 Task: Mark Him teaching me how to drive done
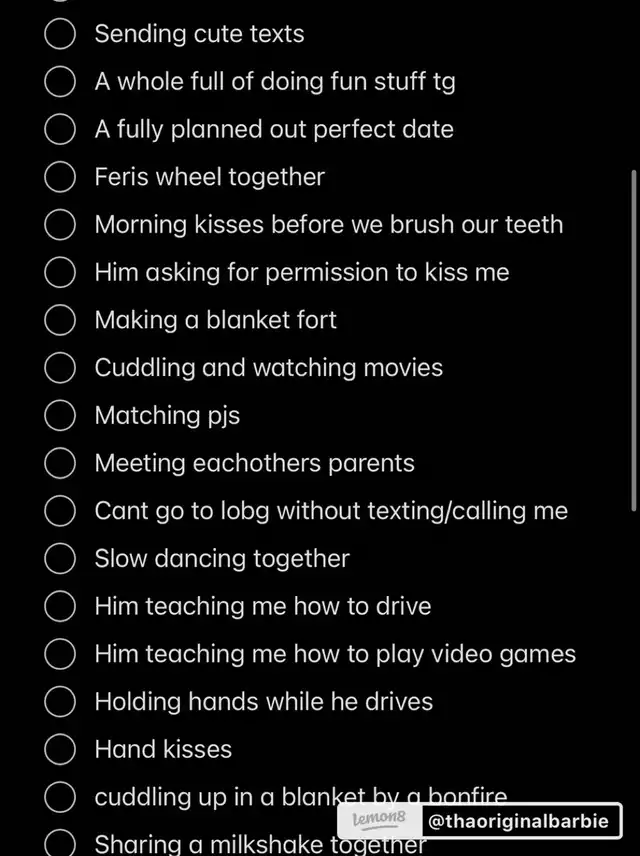tap(60, 606)
